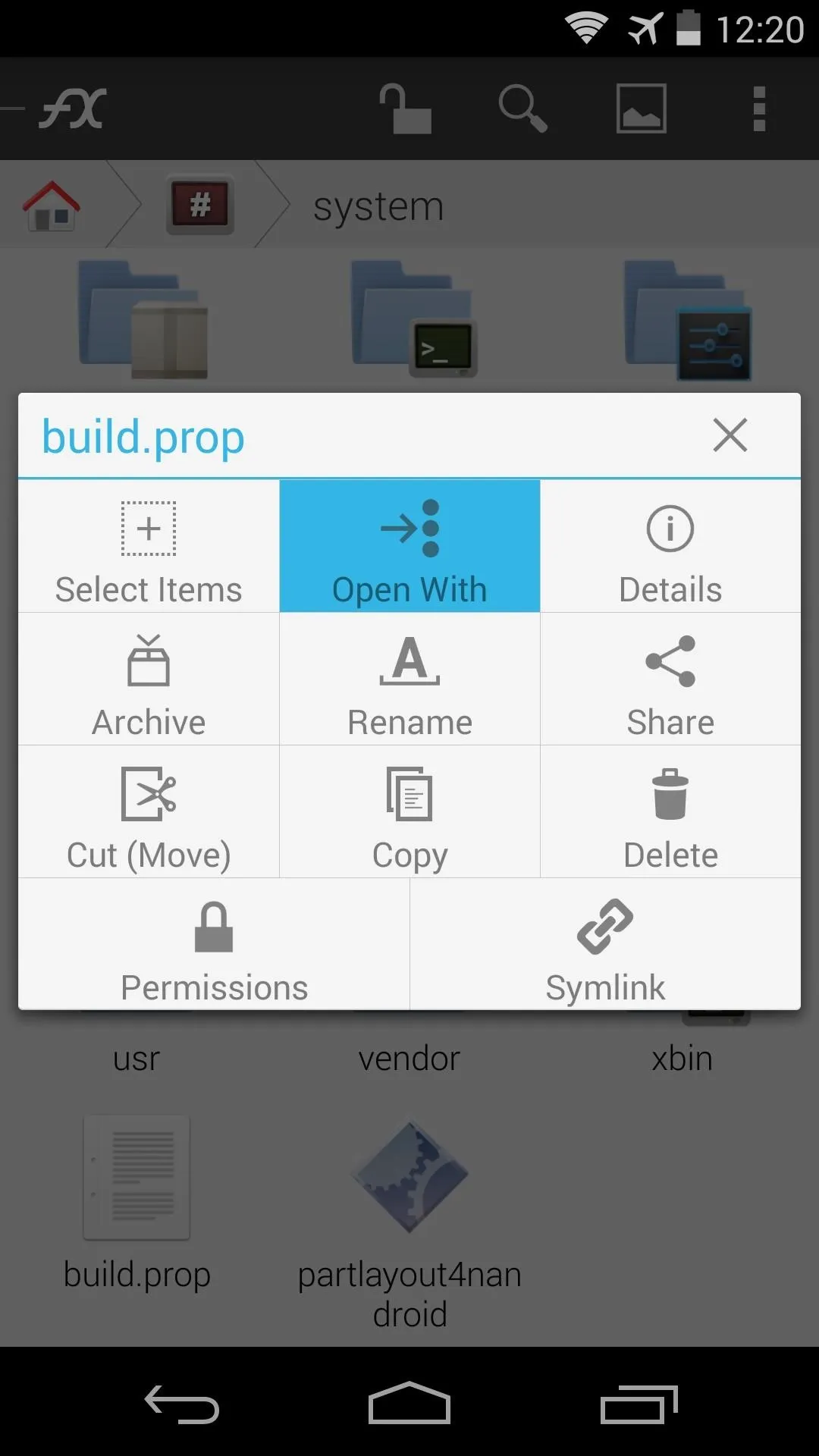Close the build.prop dialog
Image resolution: width=819 pixels, height=1456 pixels.
pos(730,435)
